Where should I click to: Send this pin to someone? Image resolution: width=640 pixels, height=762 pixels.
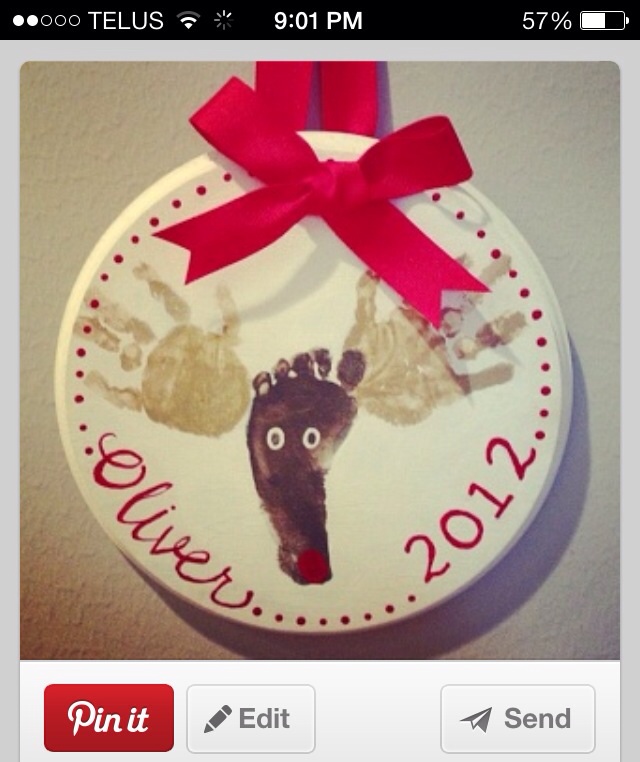click(x=517, y=718)
